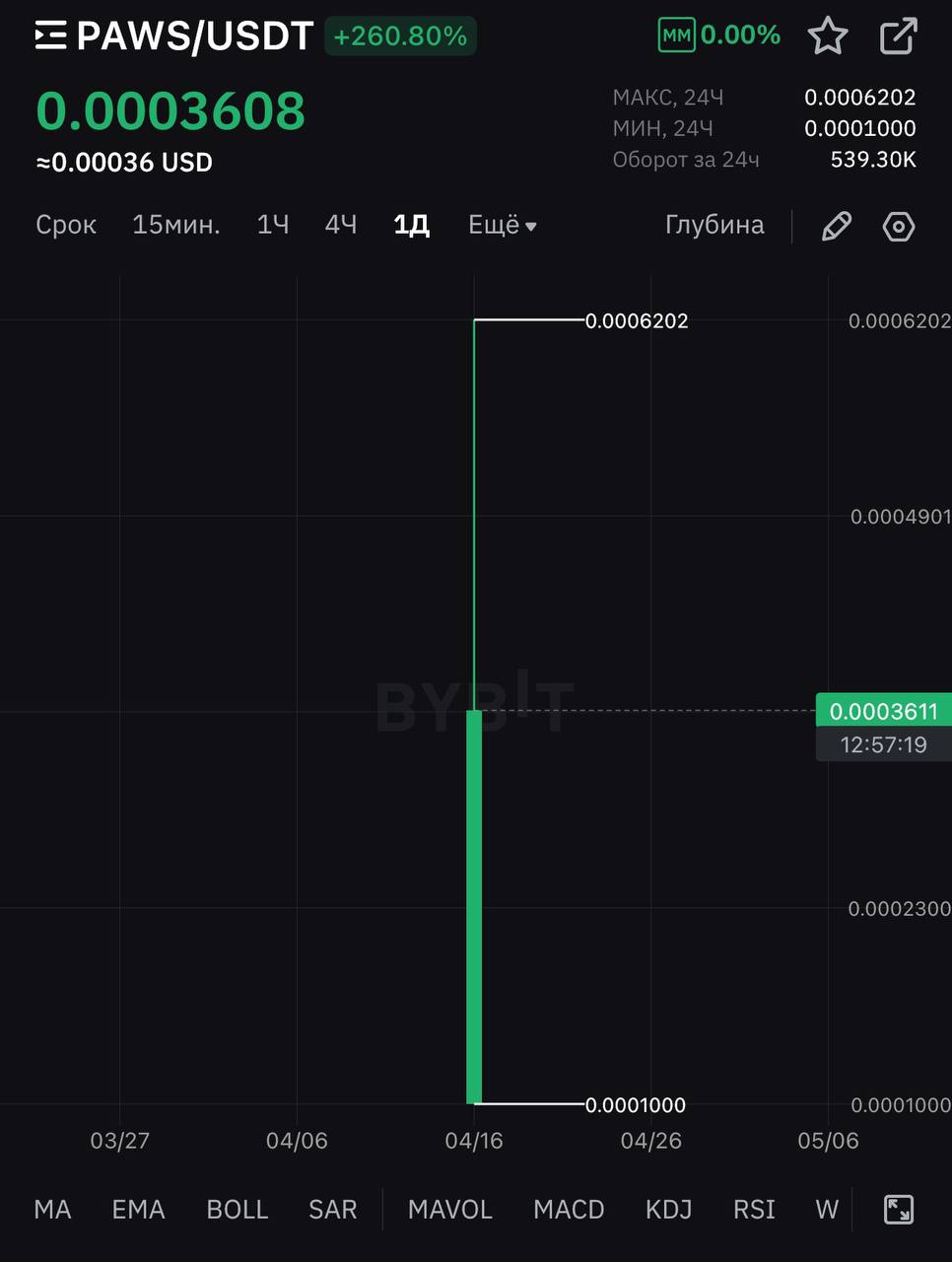Select the 1Д daily timeframe
The image size is (952, 1262).
(411, 225)
